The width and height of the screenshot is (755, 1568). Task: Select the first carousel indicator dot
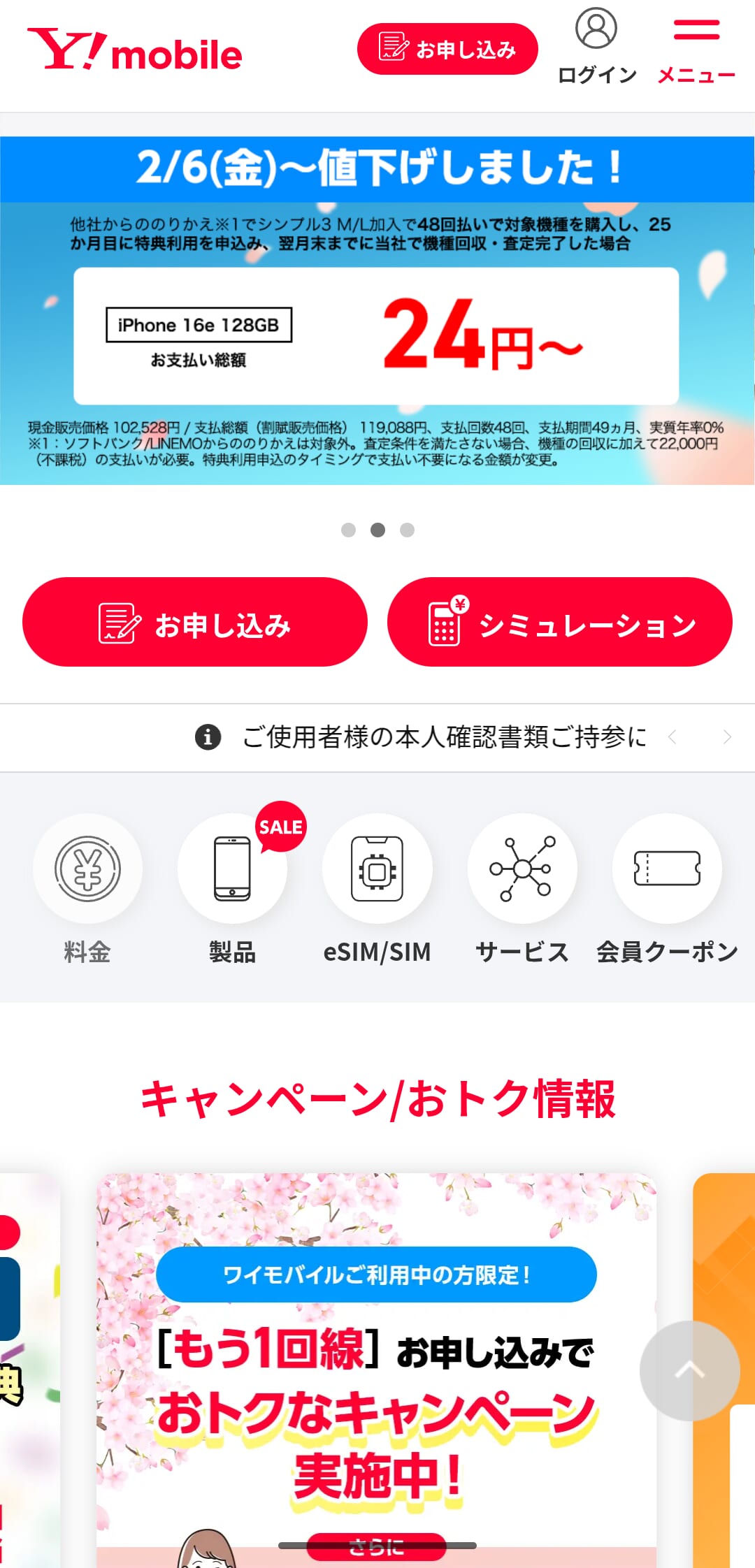coord(349,531)
